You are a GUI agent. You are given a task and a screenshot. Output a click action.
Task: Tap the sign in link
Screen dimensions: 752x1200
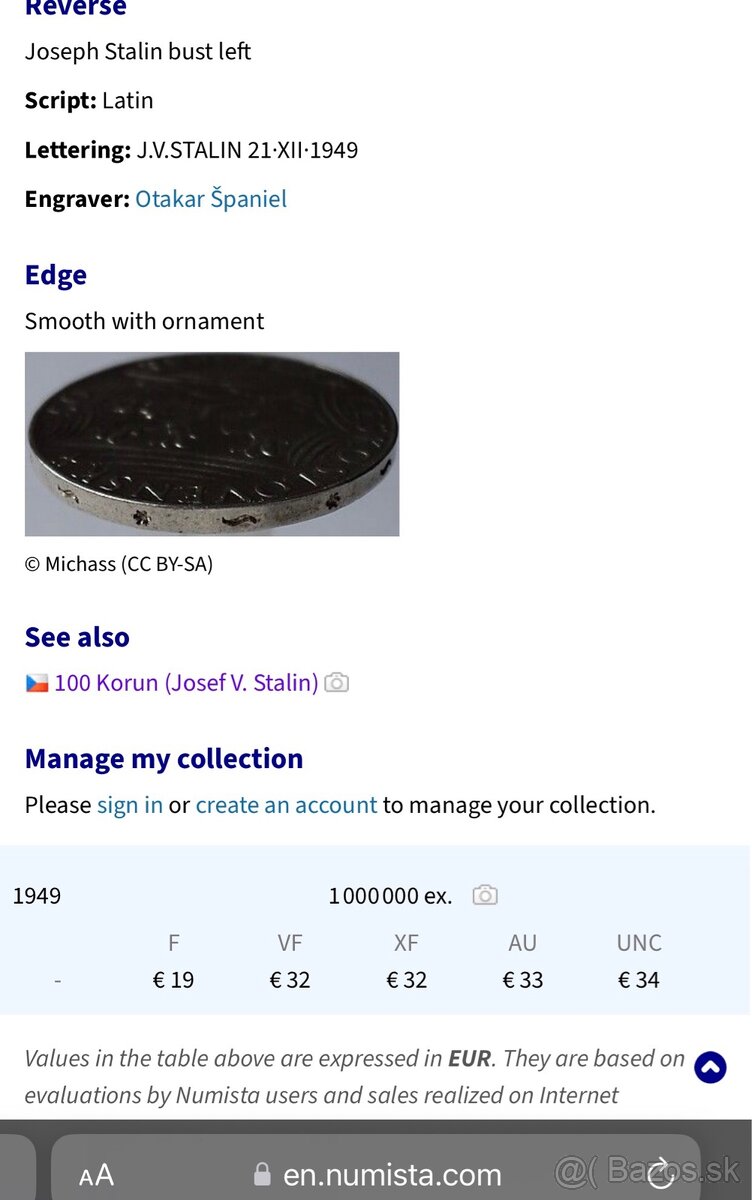pos(130,805)
